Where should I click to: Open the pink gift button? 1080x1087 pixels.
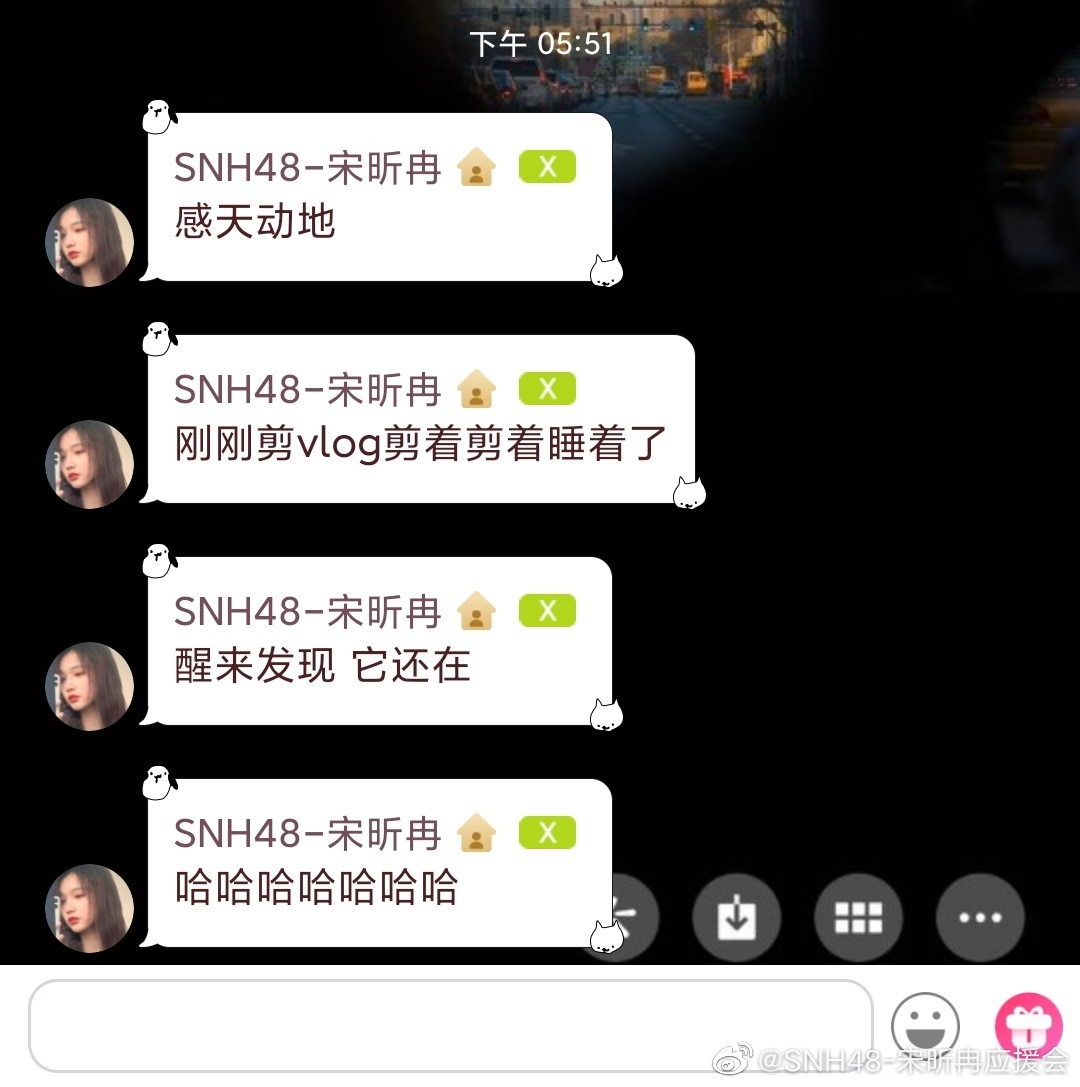[1028, 1026]
